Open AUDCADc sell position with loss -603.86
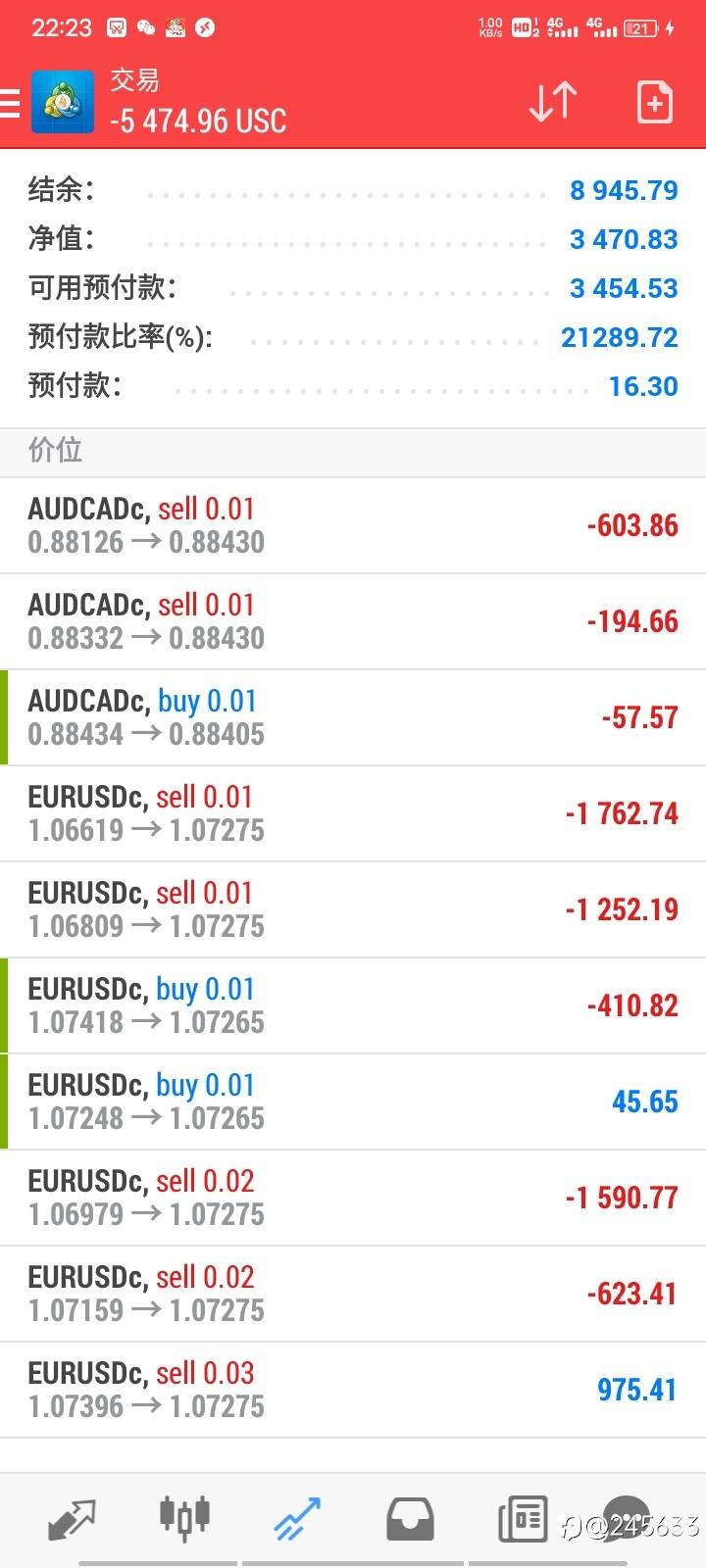The image size is (706, 1568). 353,525
